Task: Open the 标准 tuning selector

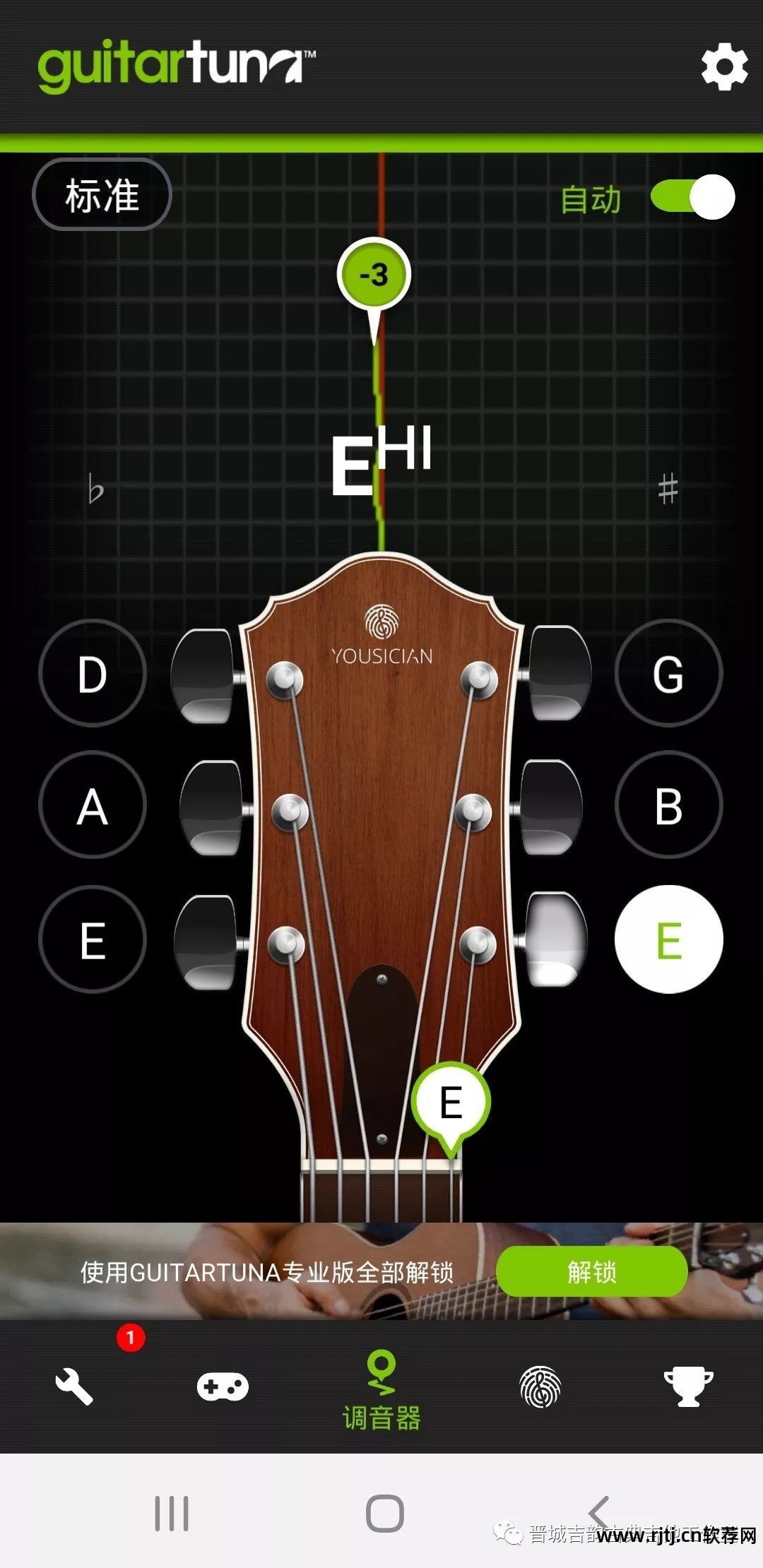Action: [x=102, y=195]
